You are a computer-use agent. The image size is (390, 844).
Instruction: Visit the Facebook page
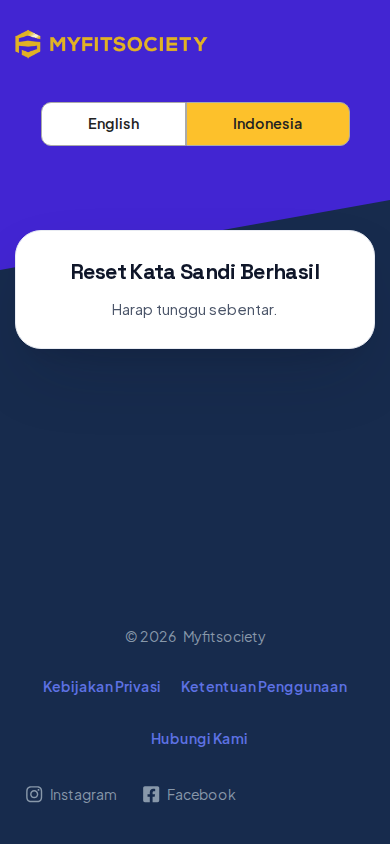[x=189, y=794]
